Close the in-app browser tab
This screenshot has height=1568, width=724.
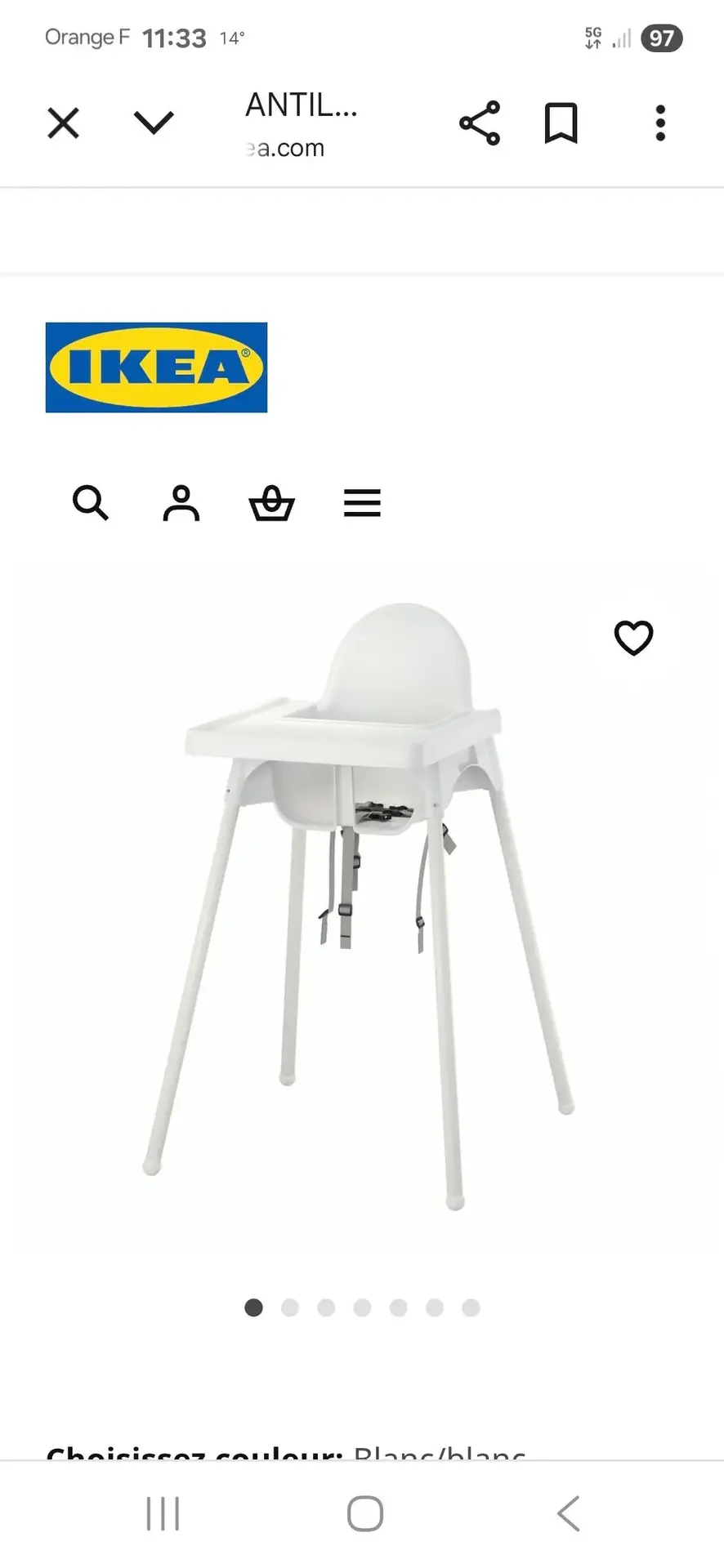[63, 124]
